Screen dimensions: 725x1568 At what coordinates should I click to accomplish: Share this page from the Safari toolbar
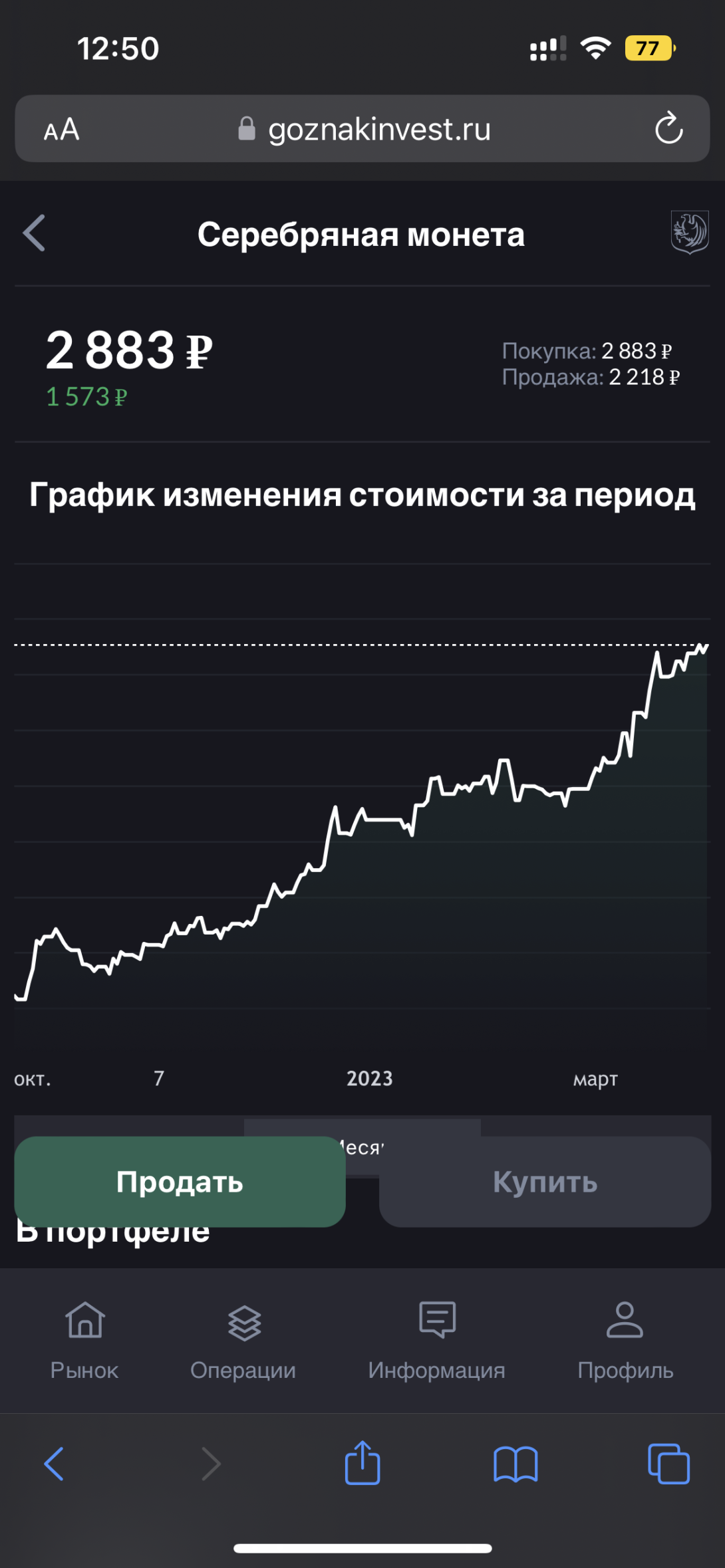362,1463
